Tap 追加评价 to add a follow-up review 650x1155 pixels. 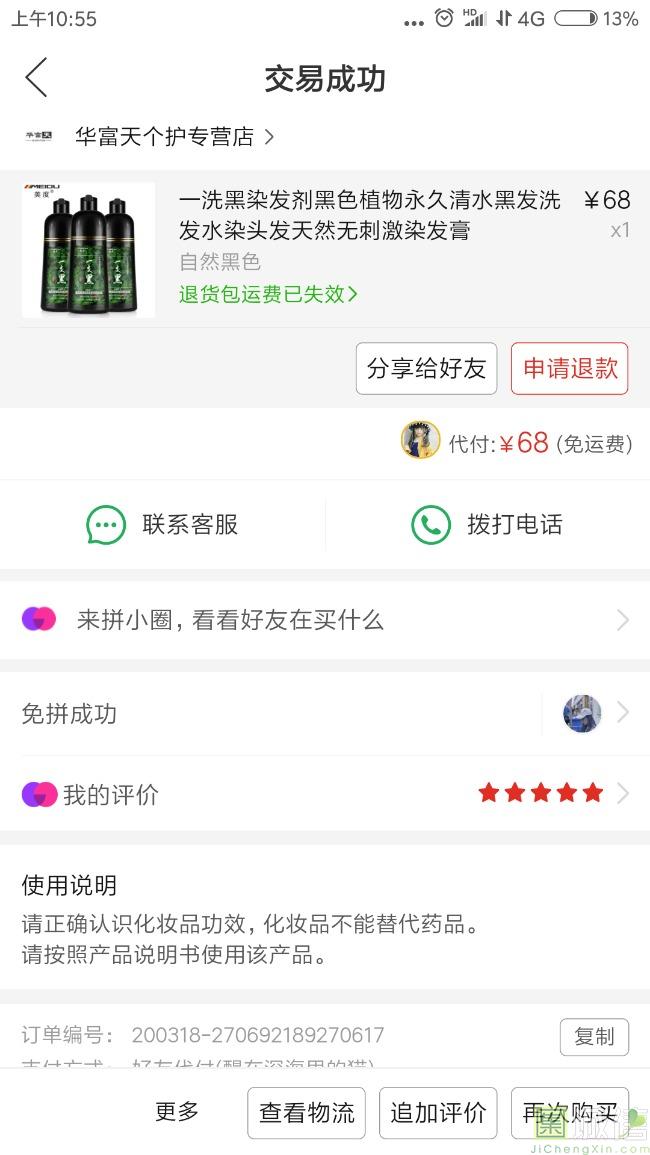pyautogui.click(x=438, y=1113)
